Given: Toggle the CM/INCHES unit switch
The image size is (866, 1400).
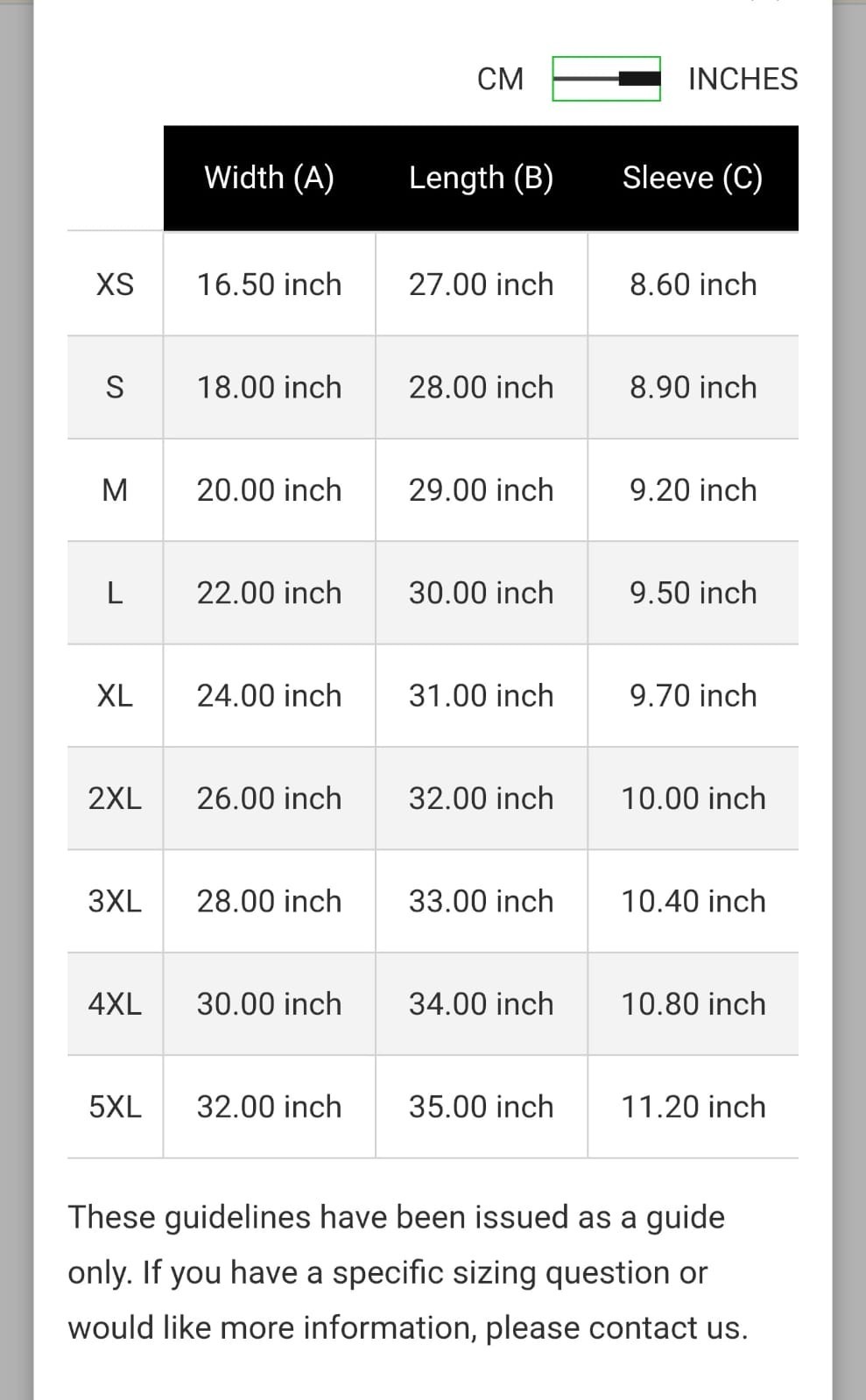Looking at the screenshot, I should 606,79.
